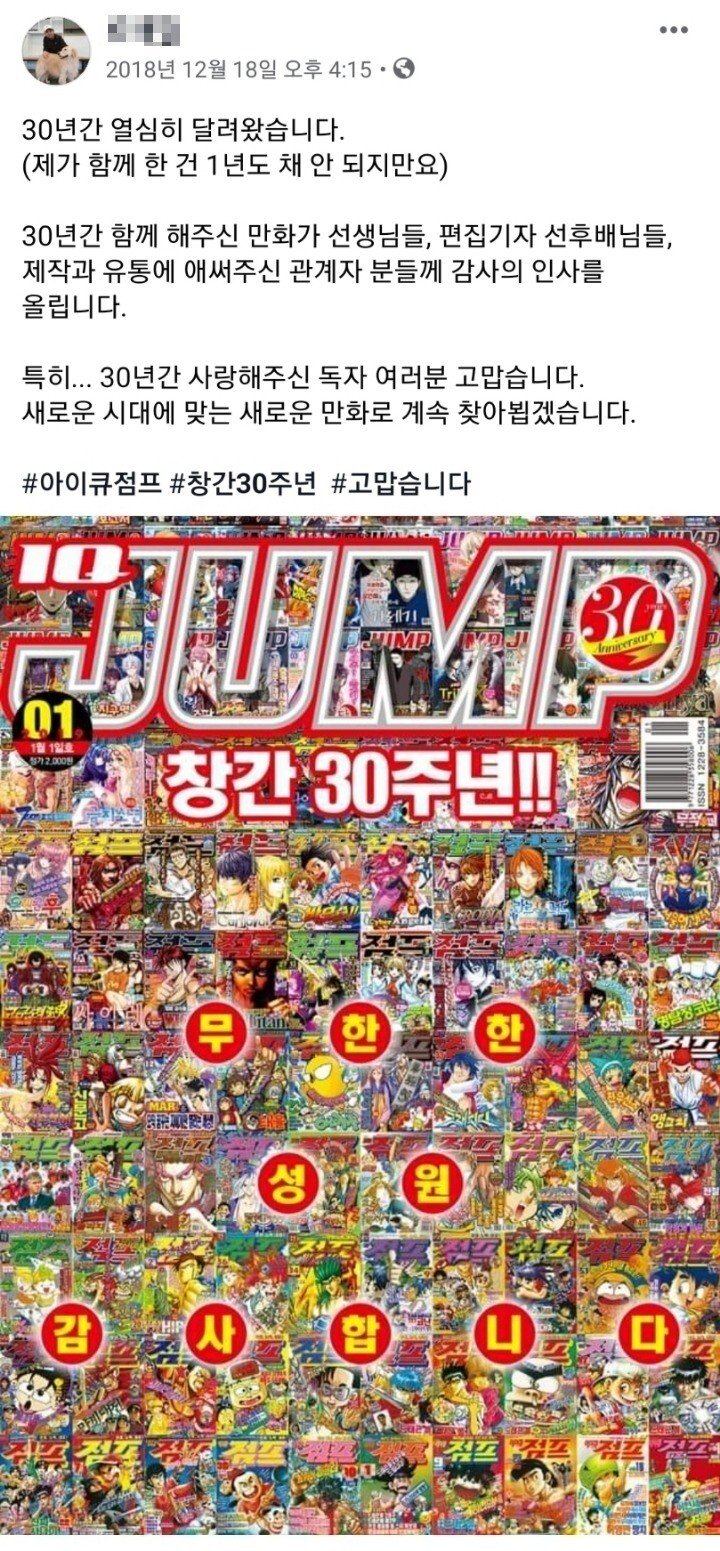Image resolution: width=720 pixels, height=1551 pixels.
Task: Tap the #아이큐점프 hashtag
Action: (92, 483)
